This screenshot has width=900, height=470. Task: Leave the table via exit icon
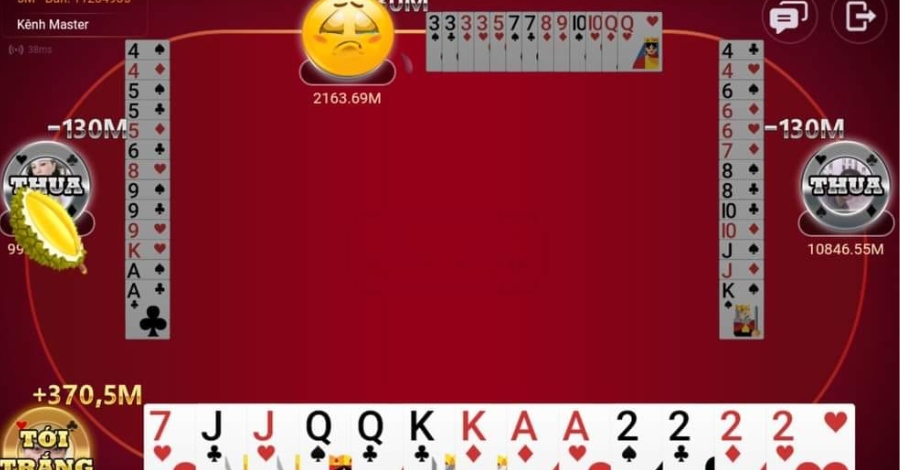click(860, 17)
